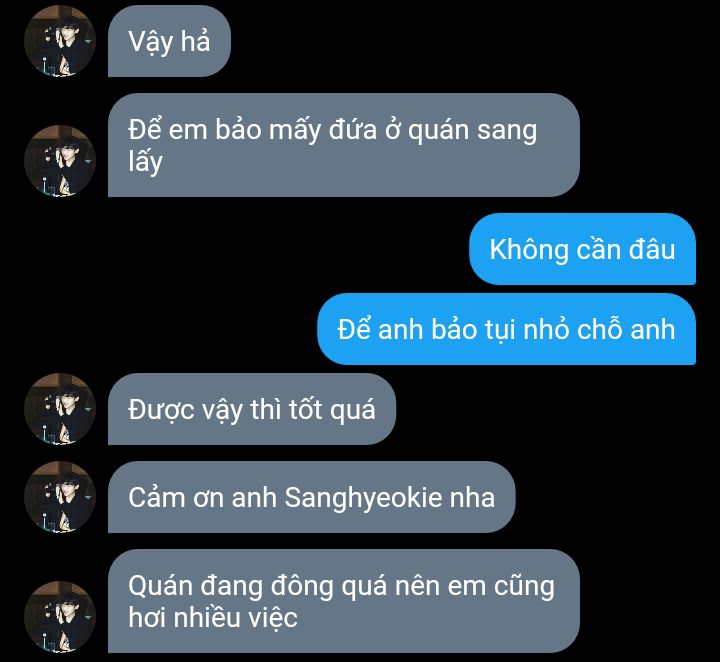This screenshot has width=720, height=662.
Task: Open profile picture beside "Cảm ơn anh Sanghyeokie nha"
Action: (60, 497)
